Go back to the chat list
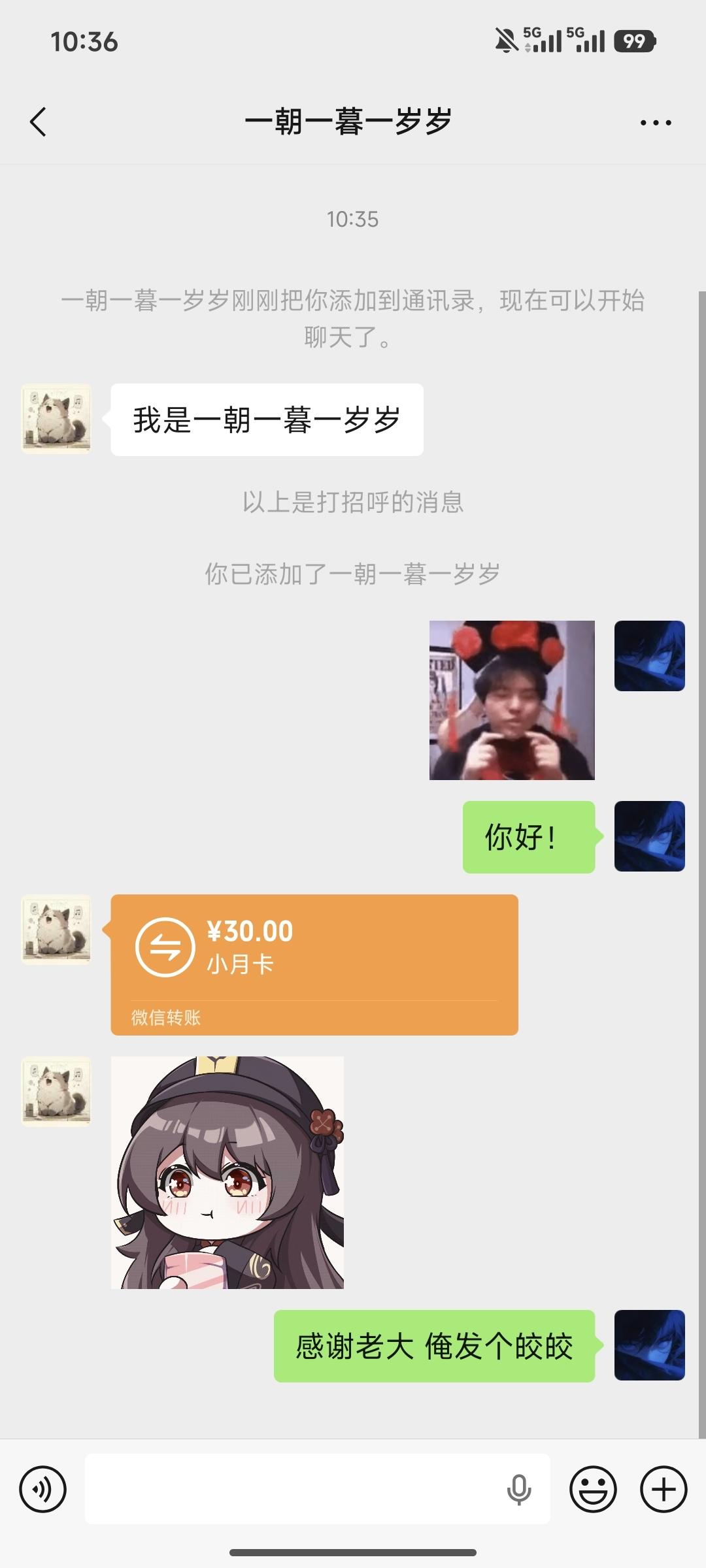 (39, 122)
